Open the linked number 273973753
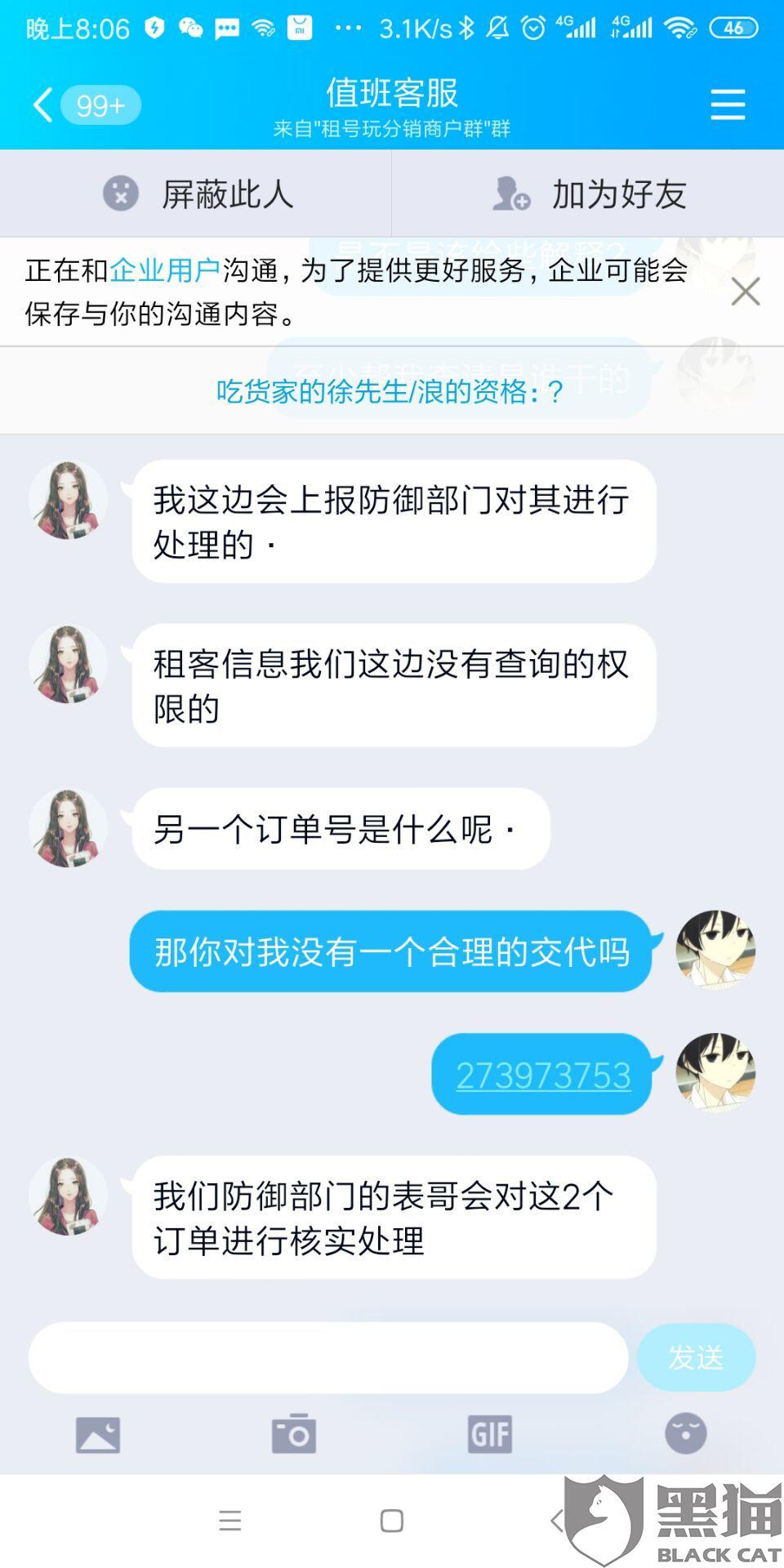 pyautogui.click(x=543, y=1076)
